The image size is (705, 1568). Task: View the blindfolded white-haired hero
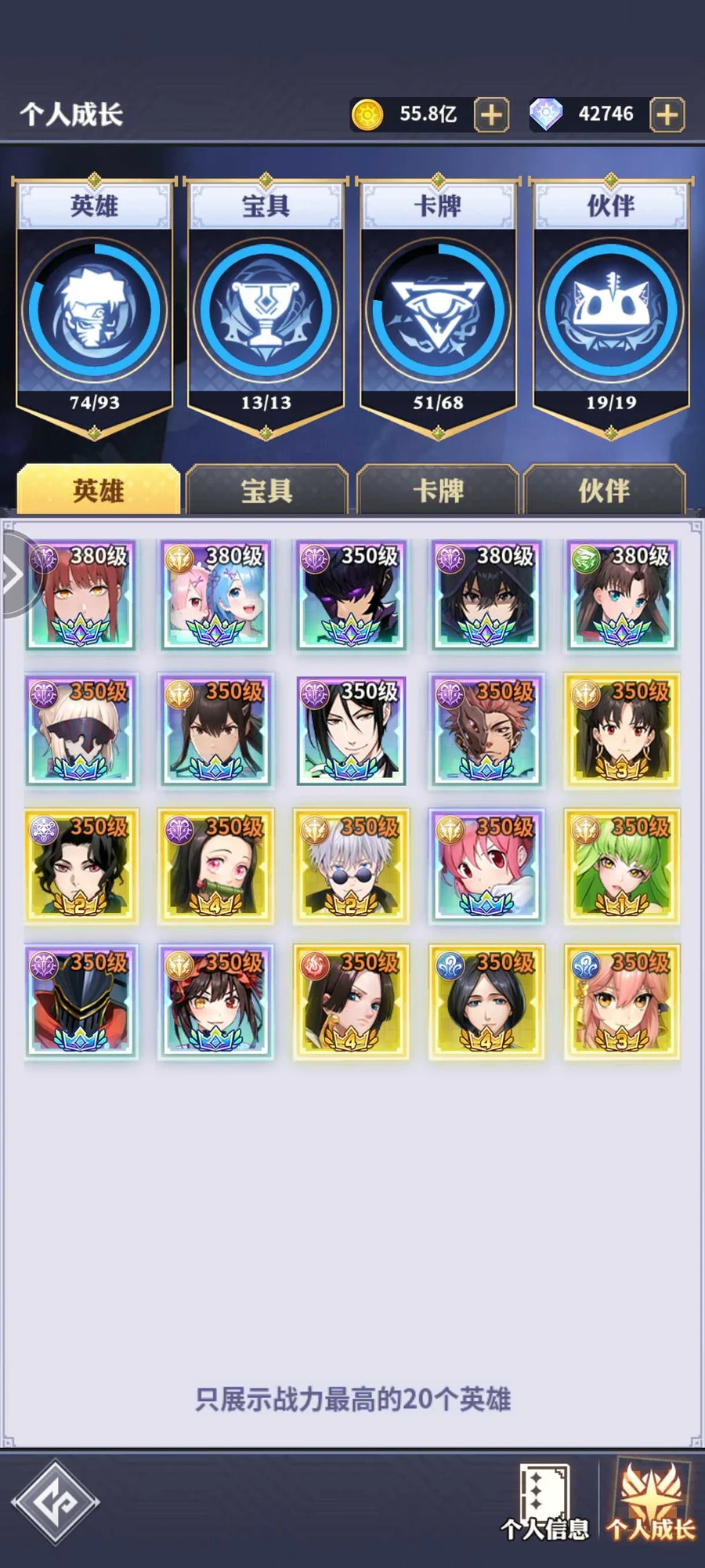coord(81,730)
